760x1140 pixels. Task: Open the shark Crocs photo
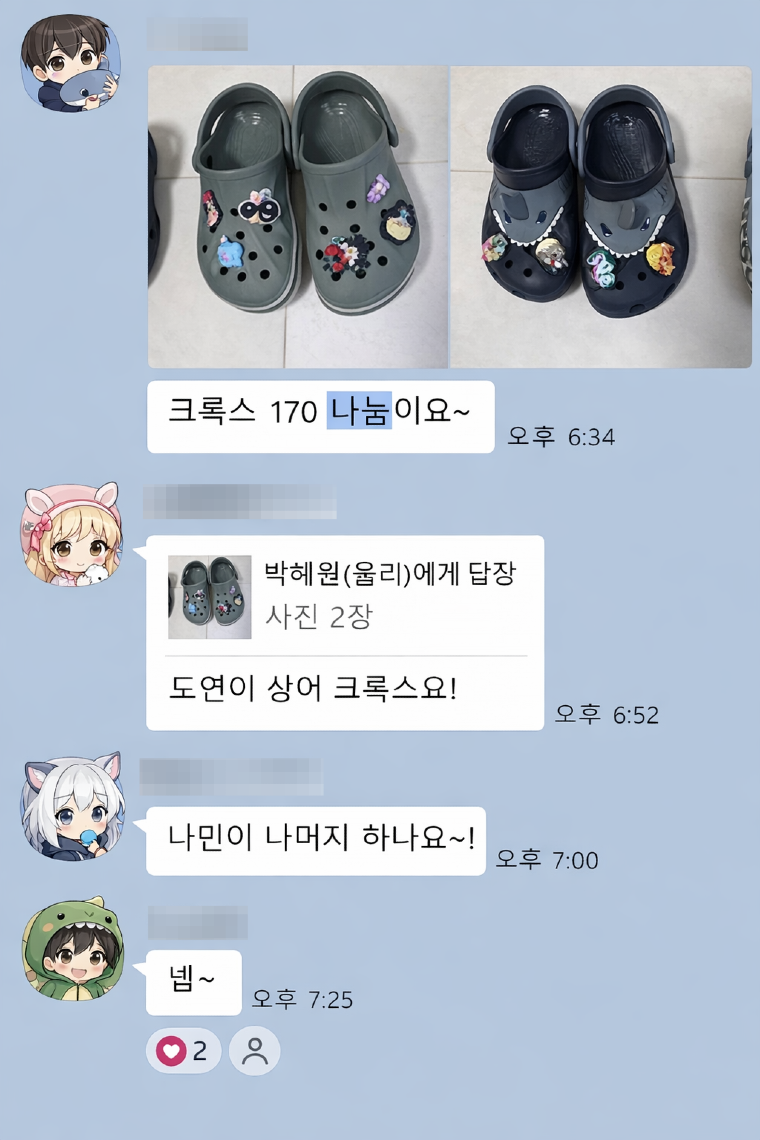click(601, 217)
